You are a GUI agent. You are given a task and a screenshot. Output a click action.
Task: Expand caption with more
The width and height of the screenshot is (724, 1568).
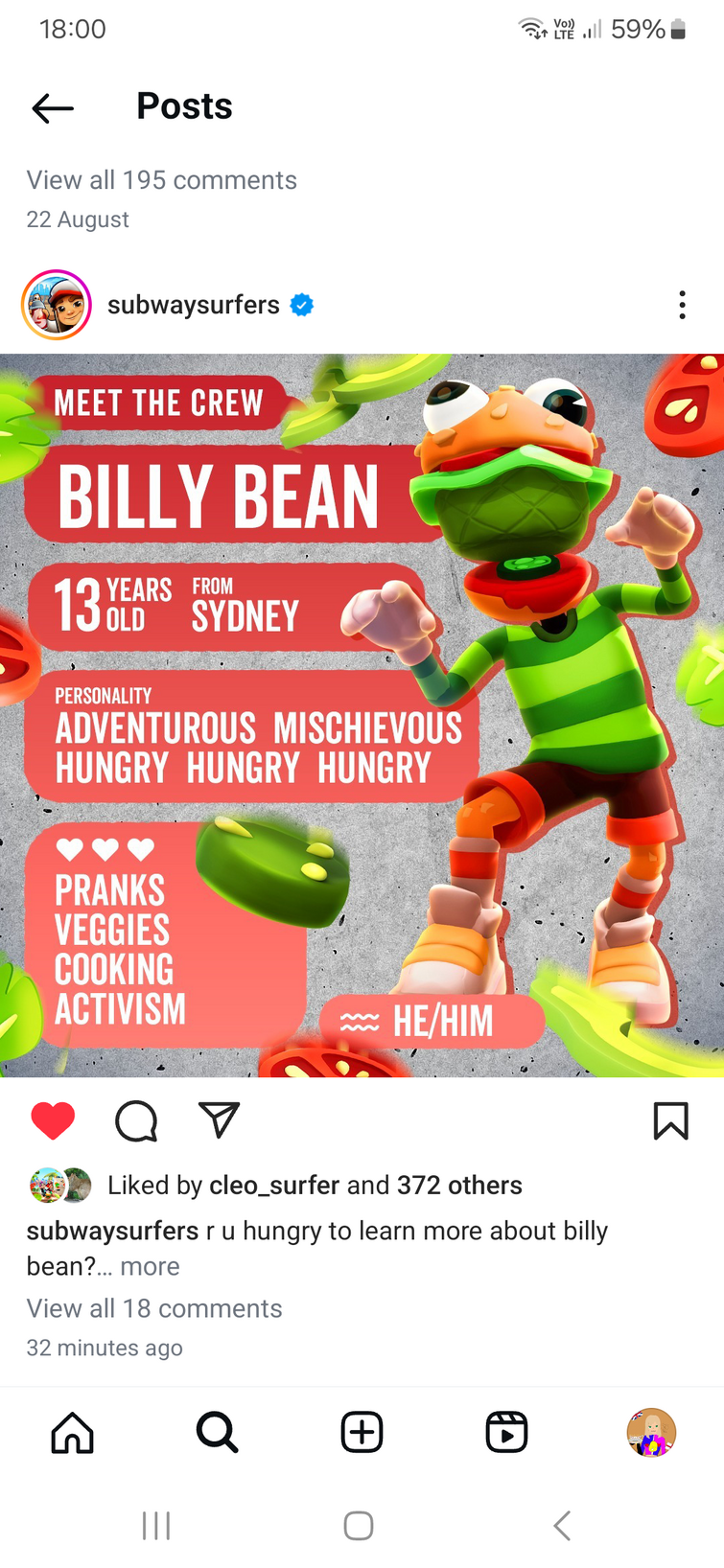150,1266
